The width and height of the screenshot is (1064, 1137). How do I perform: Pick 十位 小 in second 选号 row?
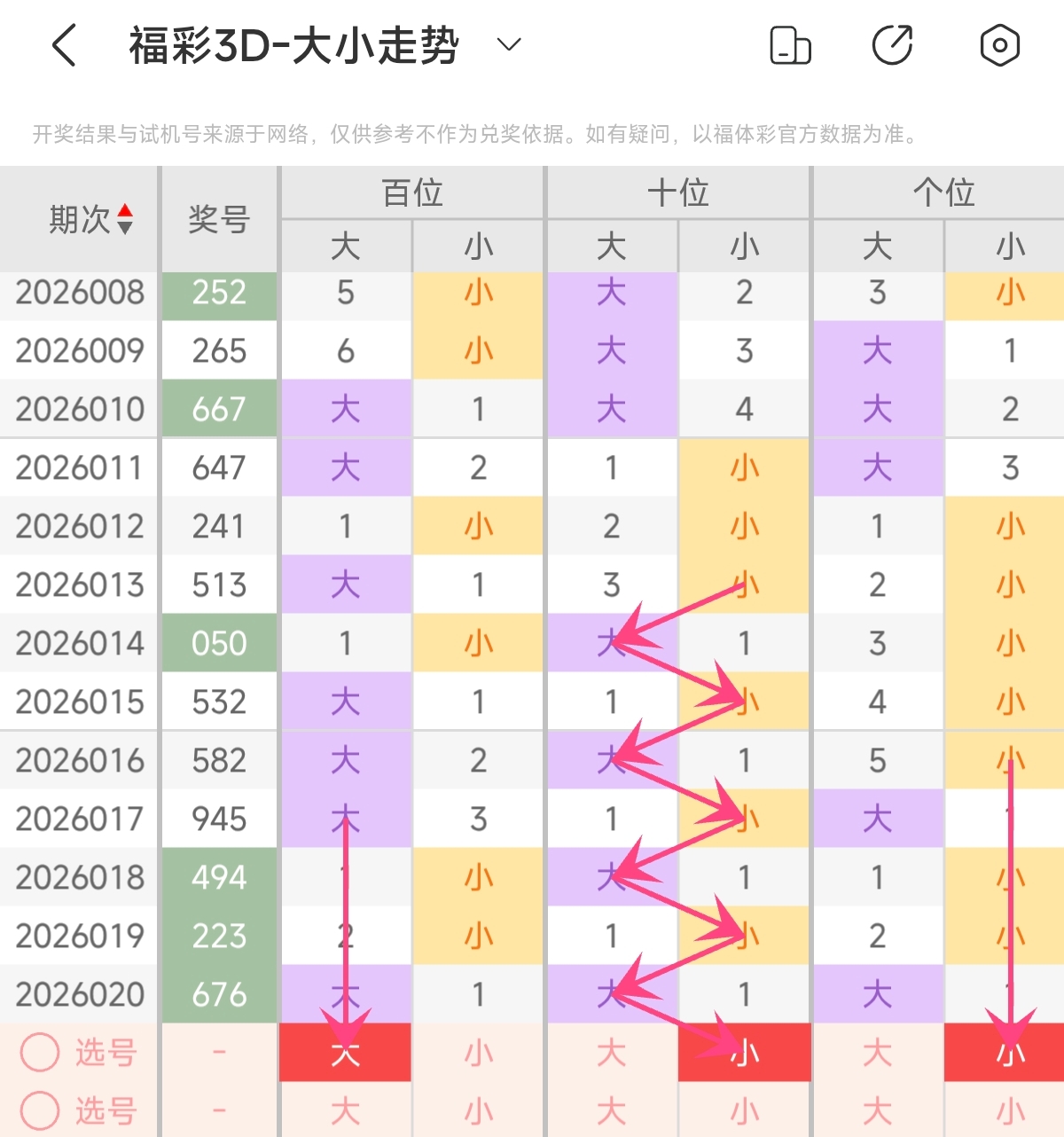(x=744, y=1110)
